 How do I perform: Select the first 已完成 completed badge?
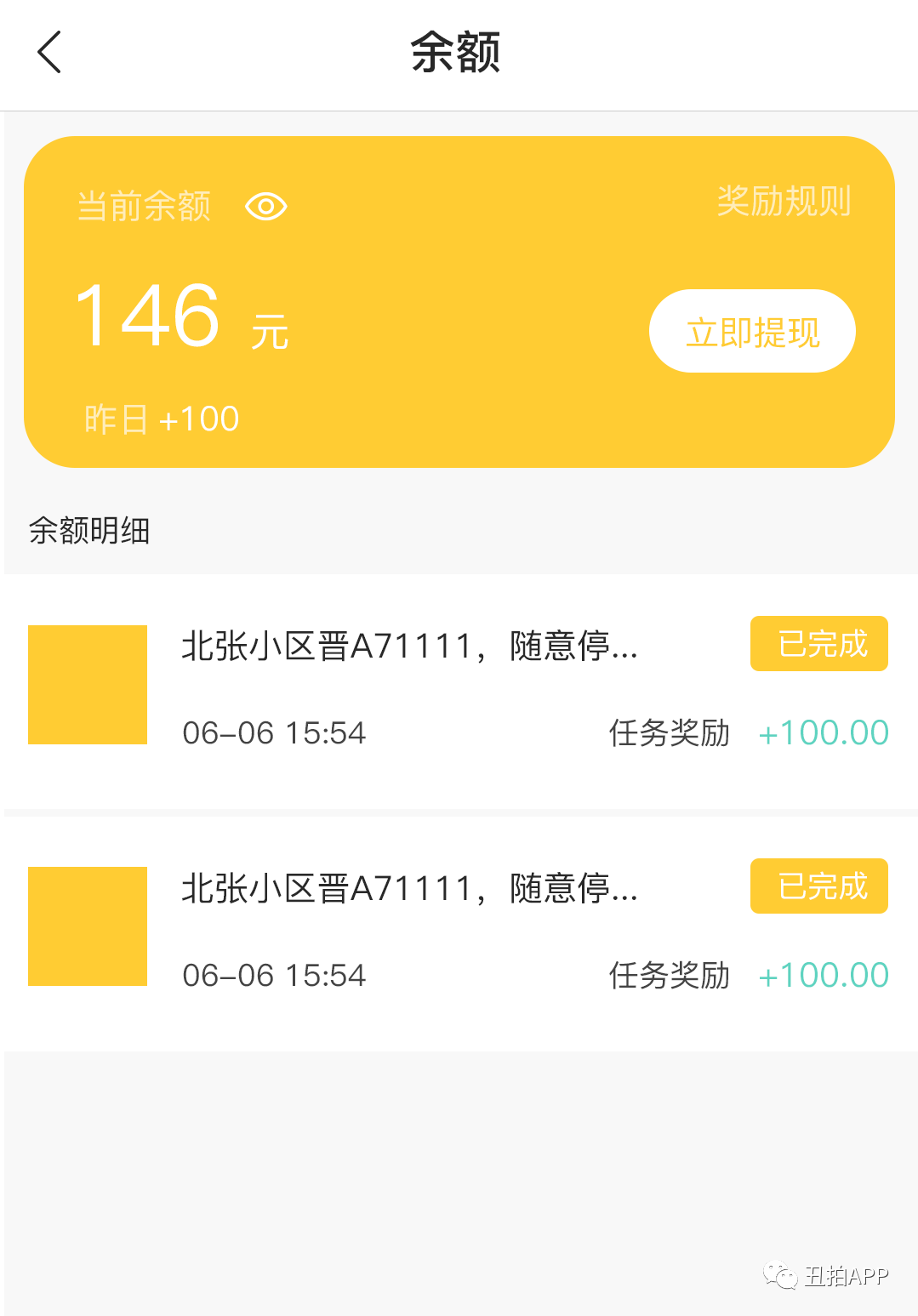(818, 644)
